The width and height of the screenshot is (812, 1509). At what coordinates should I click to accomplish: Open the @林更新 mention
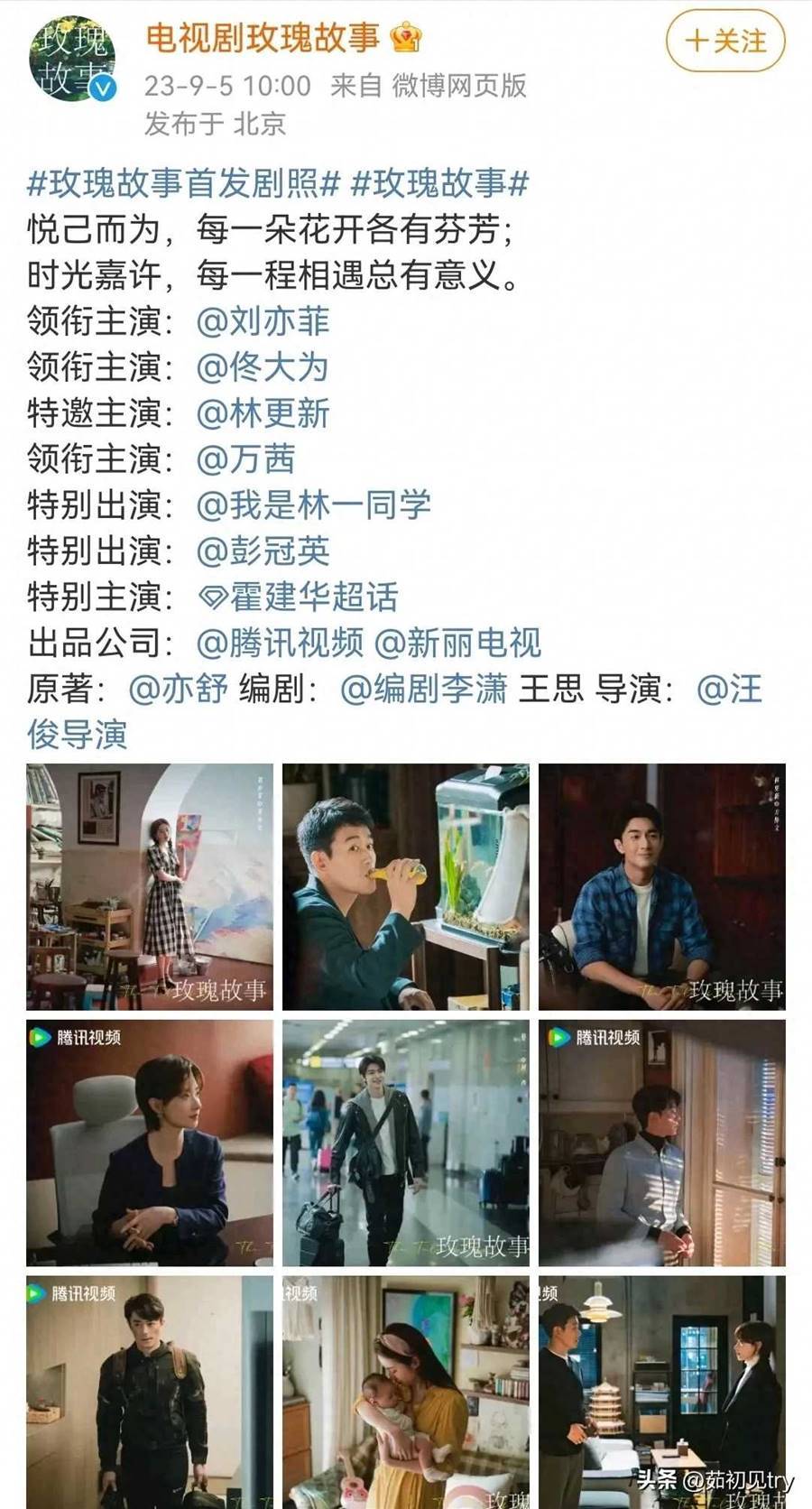click(263, 413)
